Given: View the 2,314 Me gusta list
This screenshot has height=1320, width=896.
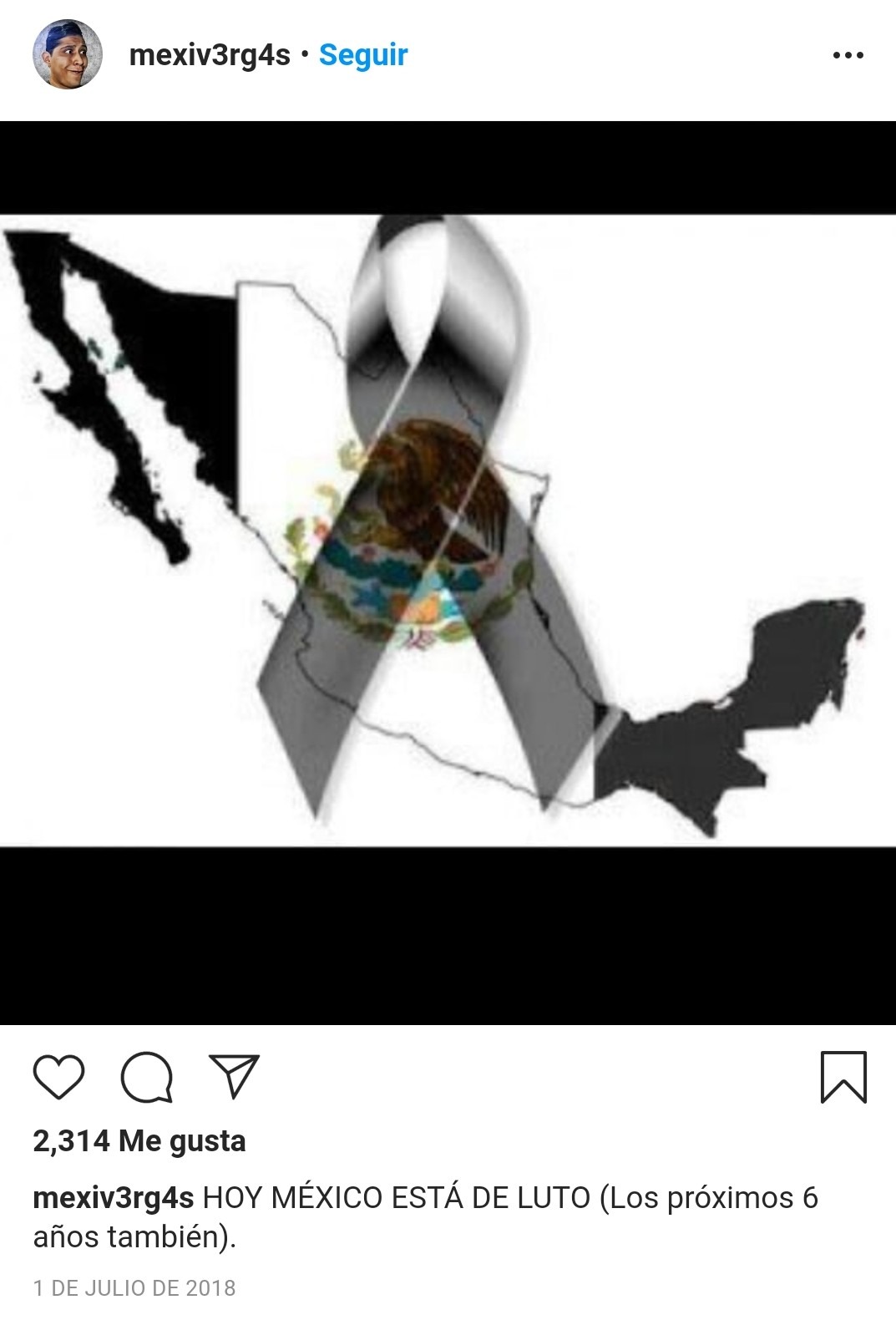Looking at the screenshot, I should click(139, 1140).
